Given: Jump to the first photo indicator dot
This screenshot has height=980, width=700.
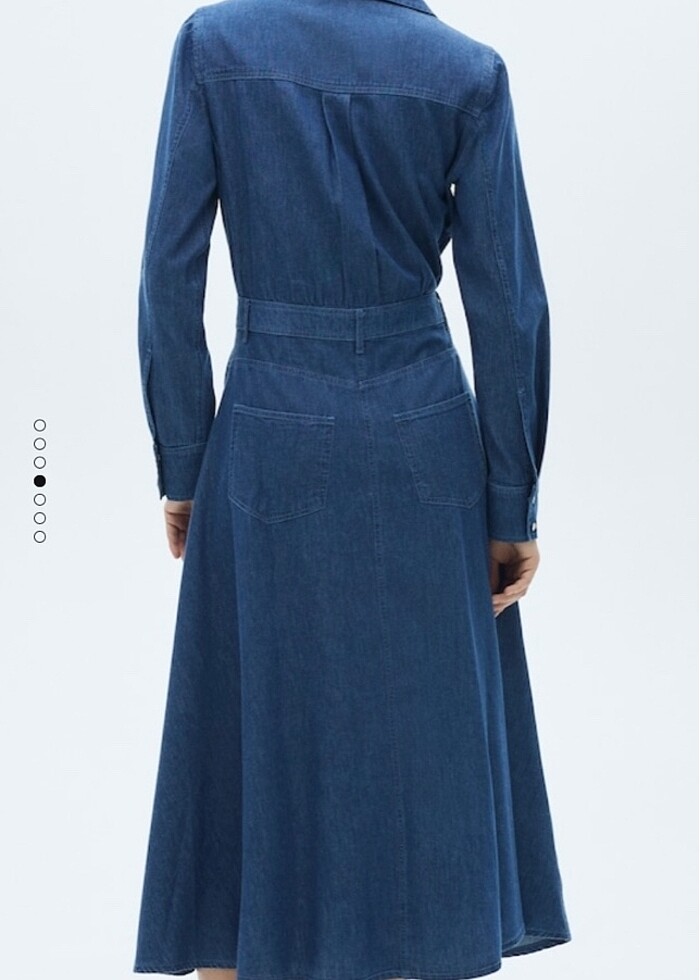Looking at the screenshot, I should (x=40, y=425).
